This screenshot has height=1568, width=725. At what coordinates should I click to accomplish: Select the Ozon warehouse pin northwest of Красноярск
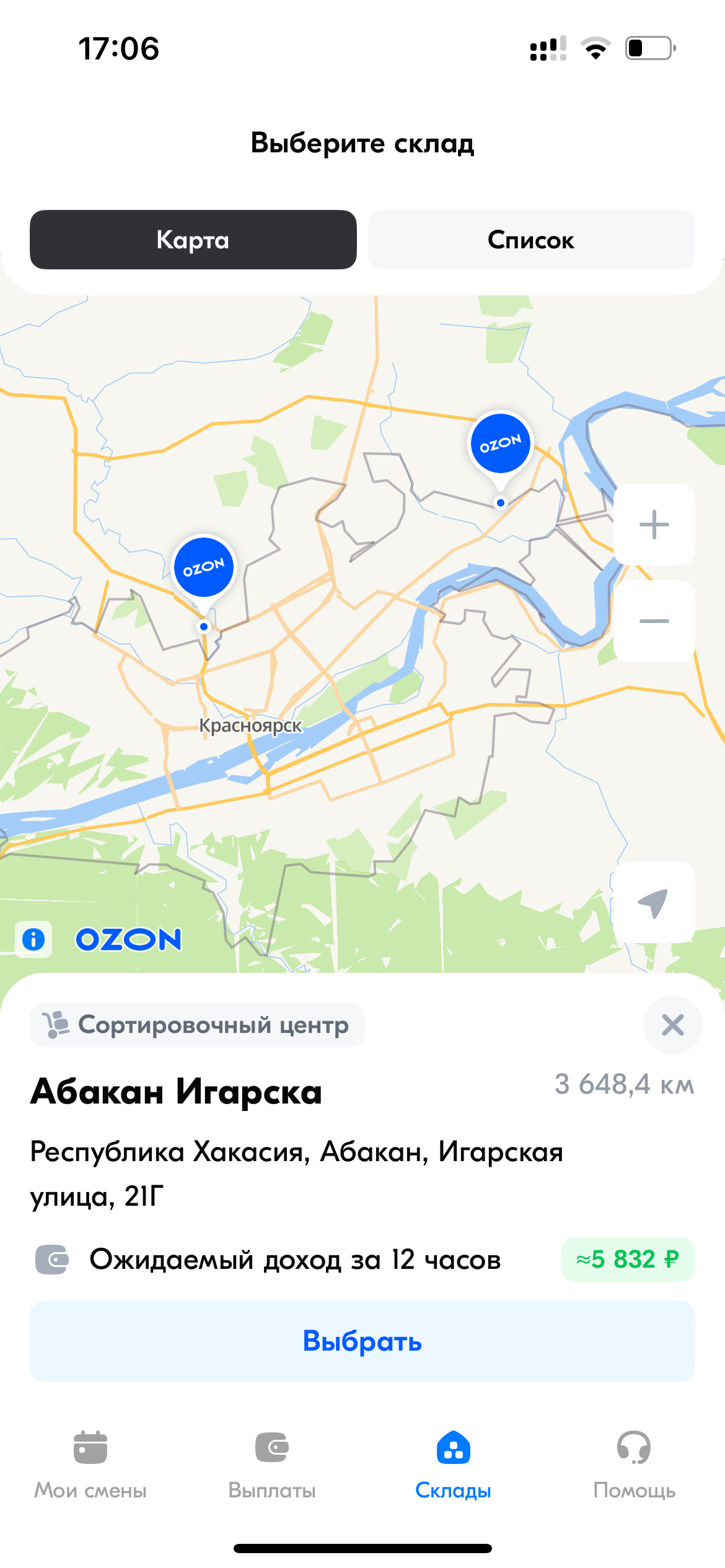(204, 568)
